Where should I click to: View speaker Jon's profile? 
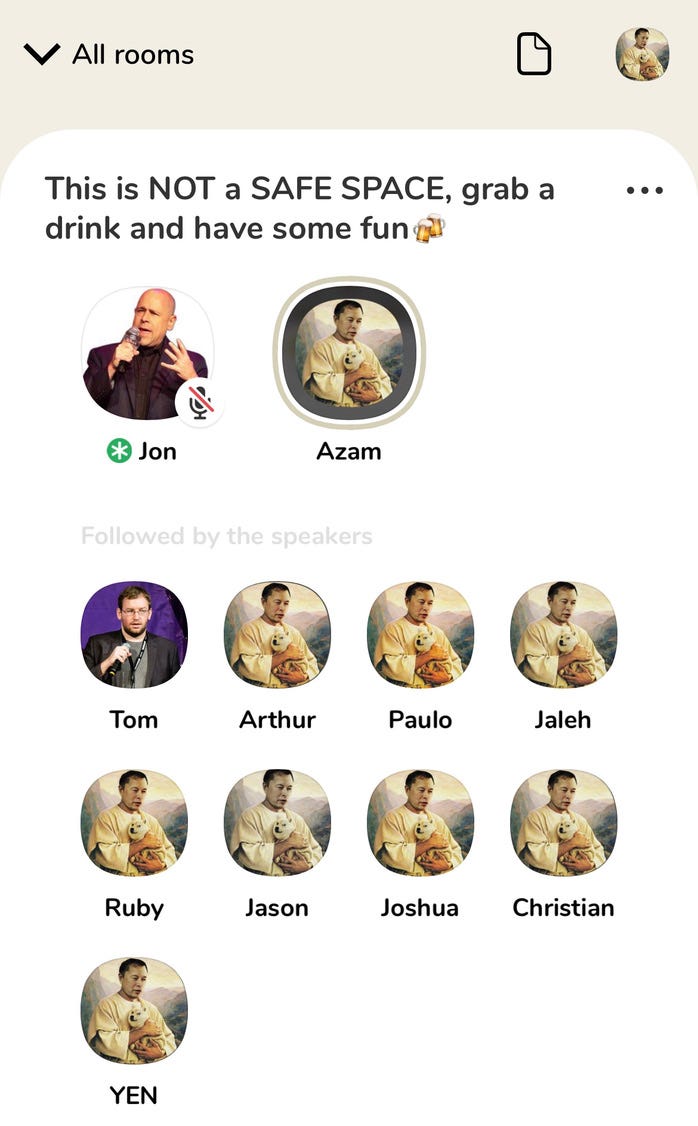coord(147,354)
